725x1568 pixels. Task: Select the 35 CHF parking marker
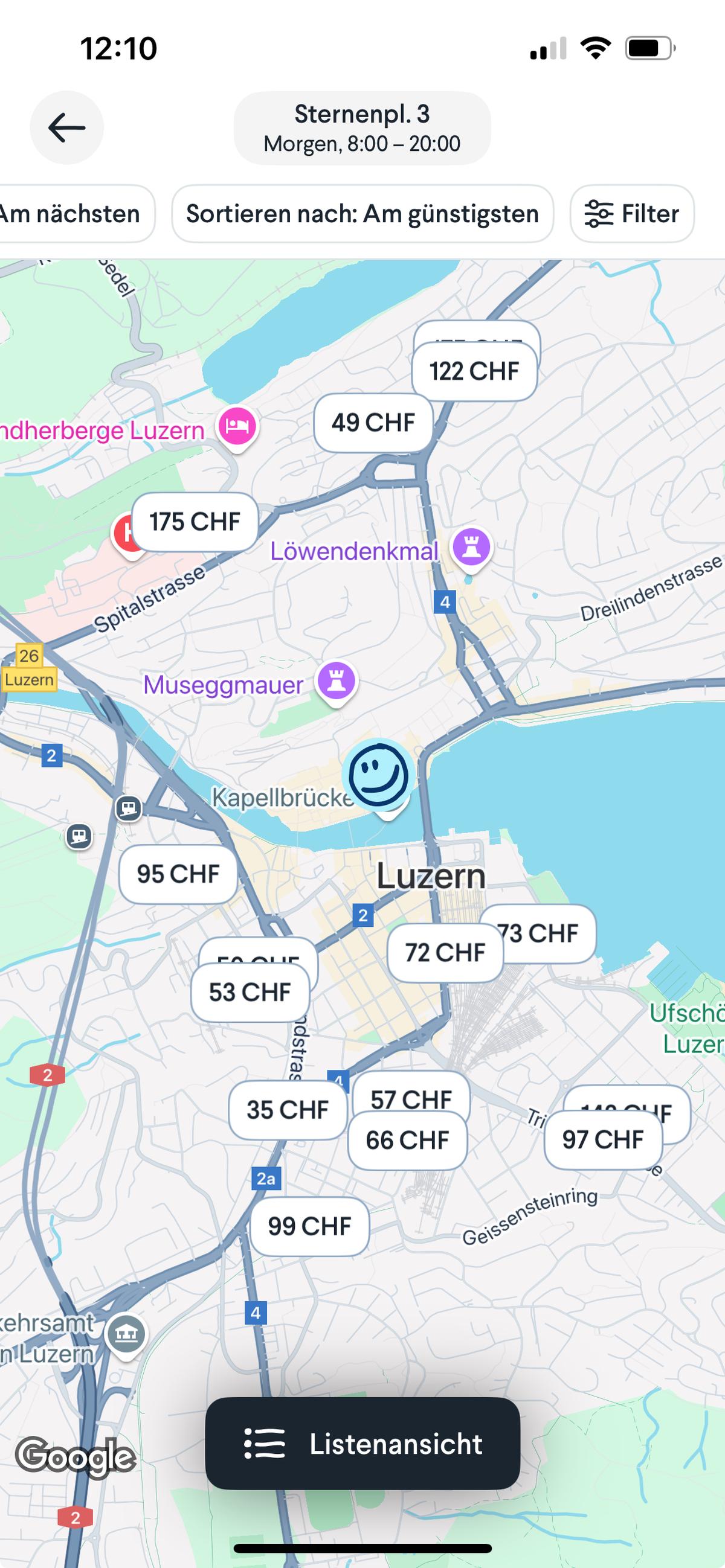coord(287,1110)
